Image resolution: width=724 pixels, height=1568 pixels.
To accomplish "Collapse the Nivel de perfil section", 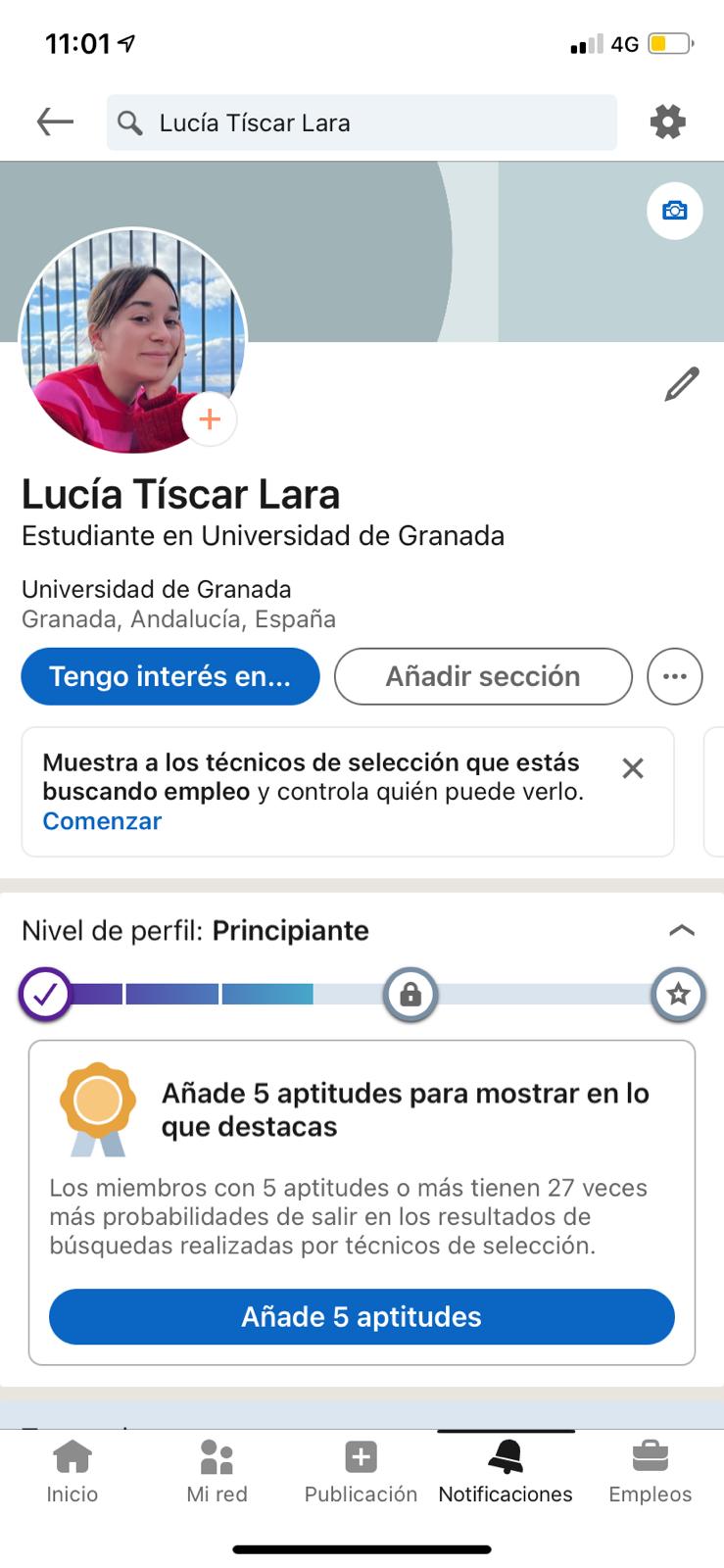I will tap(681, 930).
